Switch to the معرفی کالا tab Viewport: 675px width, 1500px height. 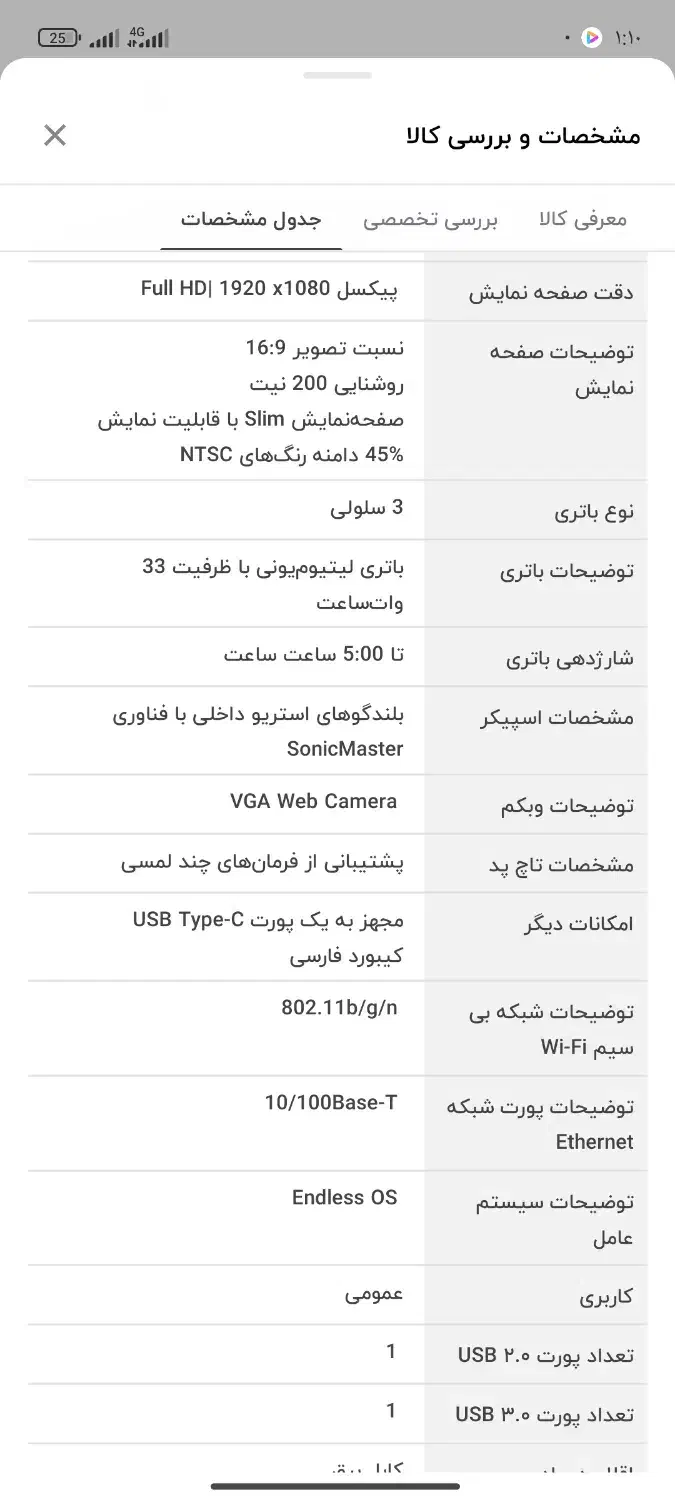pos(582,219)
